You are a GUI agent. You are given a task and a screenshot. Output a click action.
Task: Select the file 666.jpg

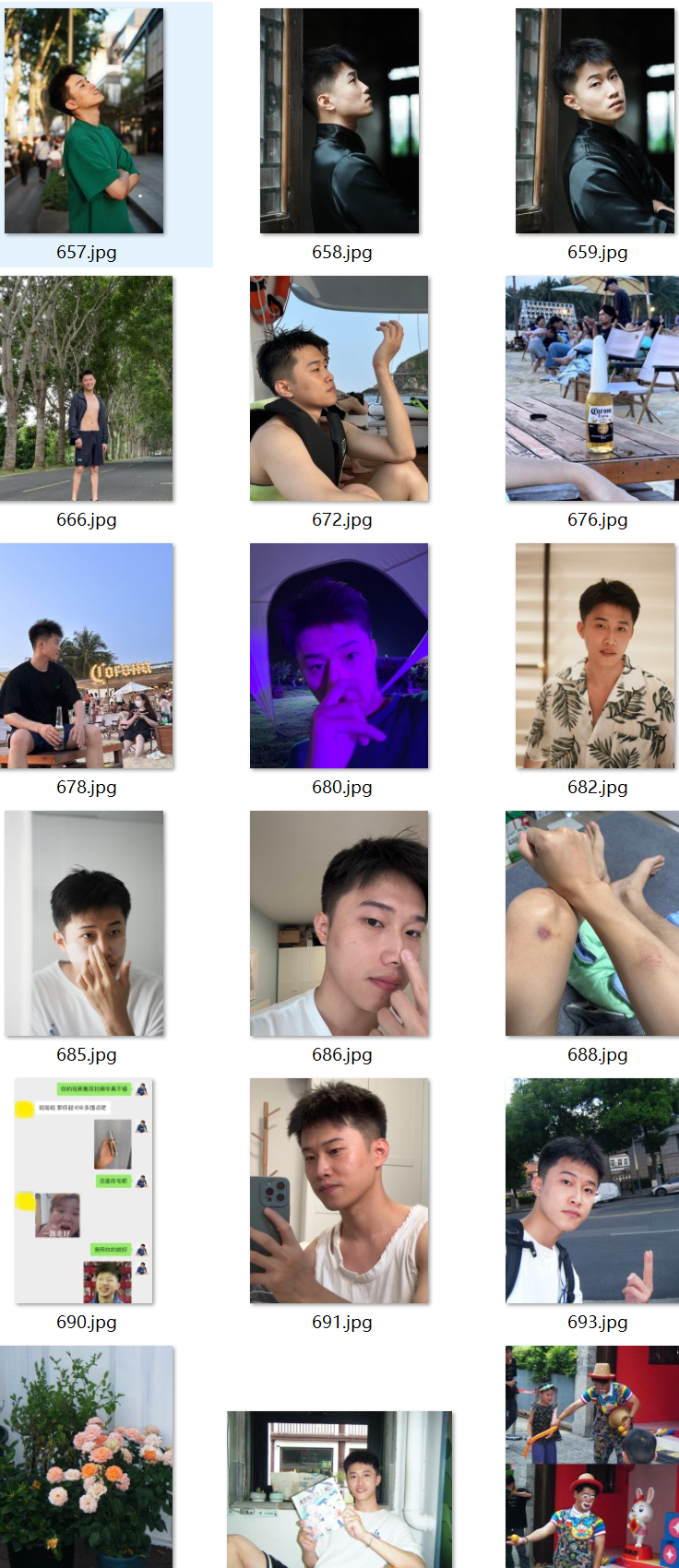(86, 388)
